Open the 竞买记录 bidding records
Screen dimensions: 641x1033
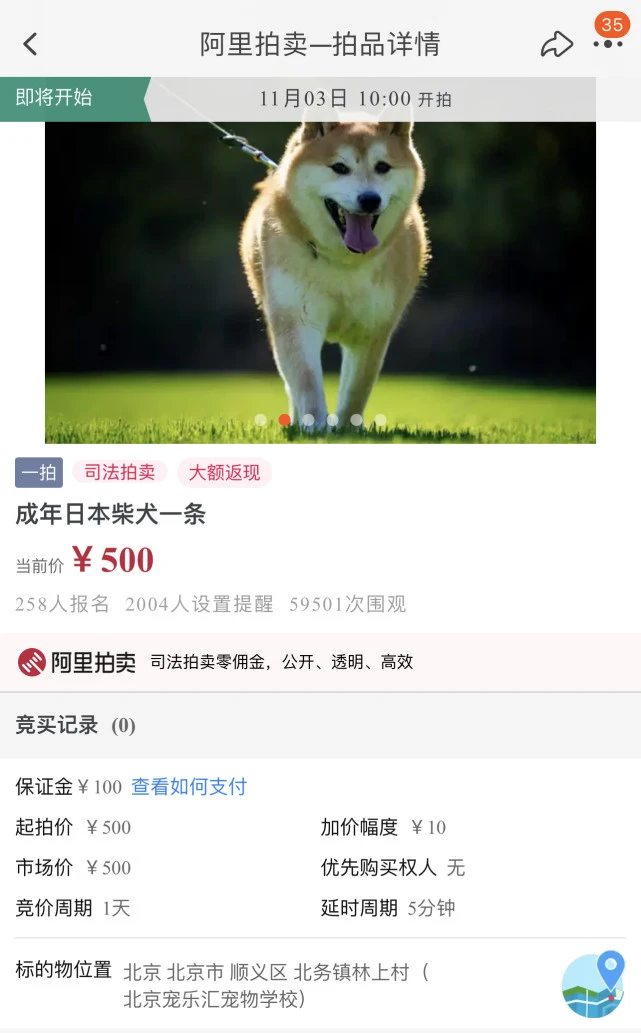(75, 725)
